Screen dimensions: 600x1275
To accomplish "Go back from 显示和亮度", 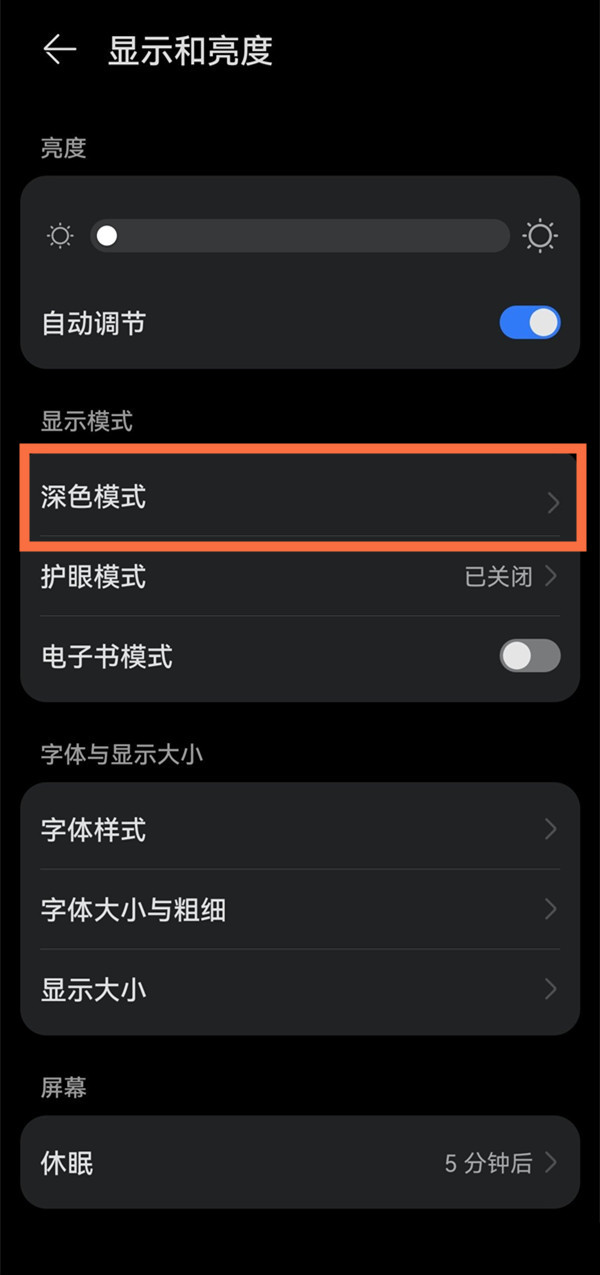I will [59, 50].
